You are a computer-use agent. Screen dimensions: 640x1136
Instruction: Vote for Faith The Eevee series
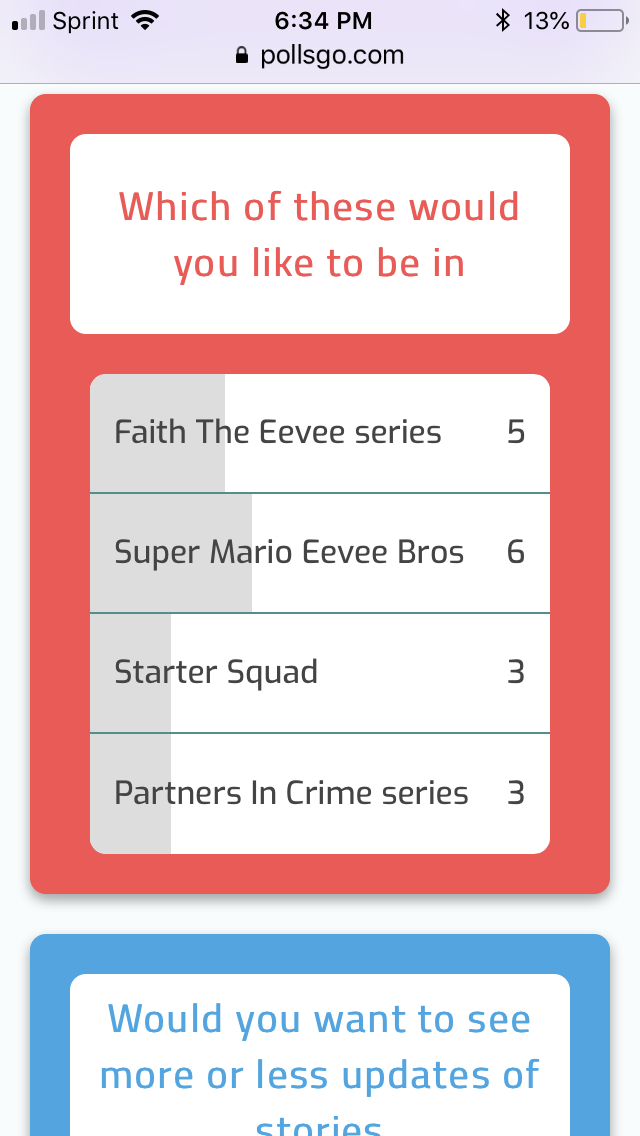320,433
